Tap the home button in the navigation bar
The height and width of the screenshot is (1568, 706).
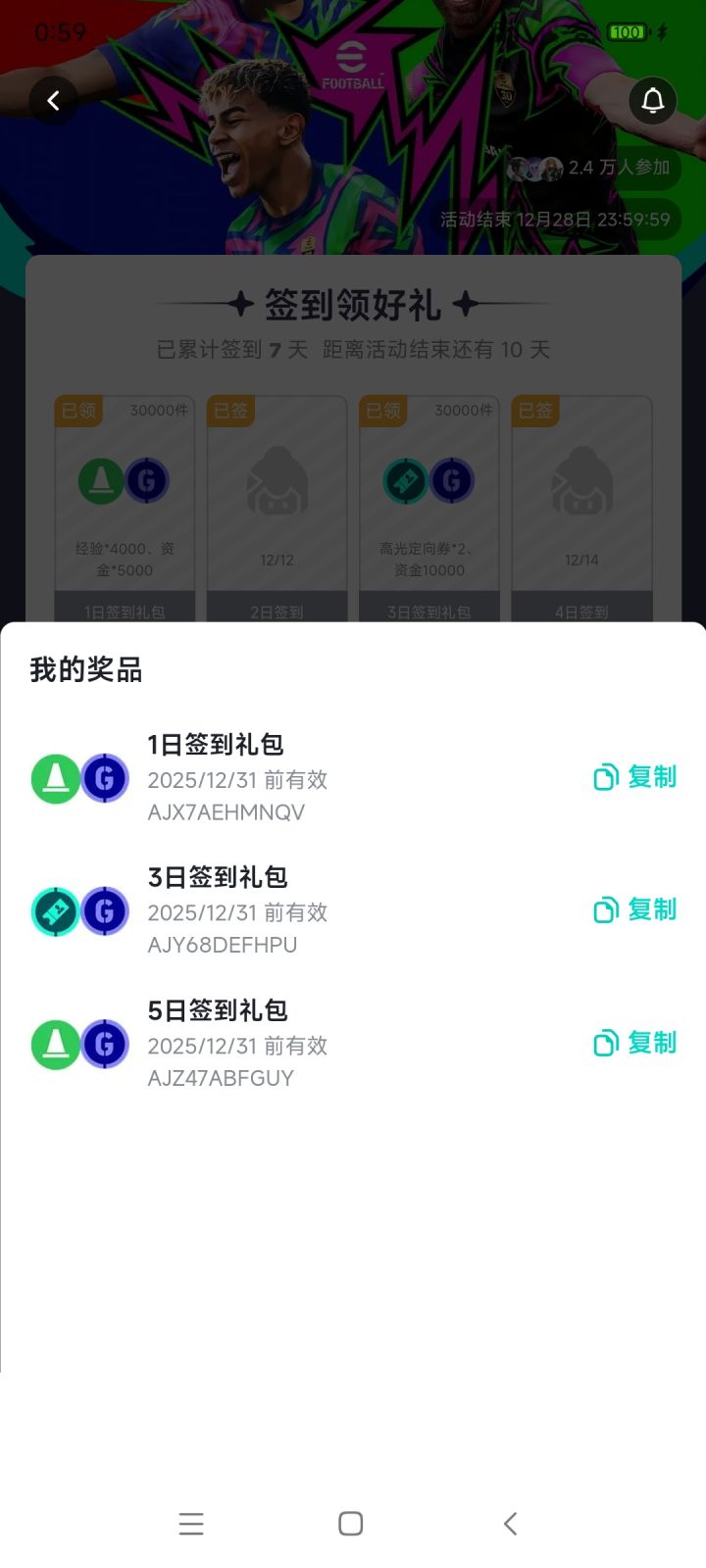pos(350,1523)
